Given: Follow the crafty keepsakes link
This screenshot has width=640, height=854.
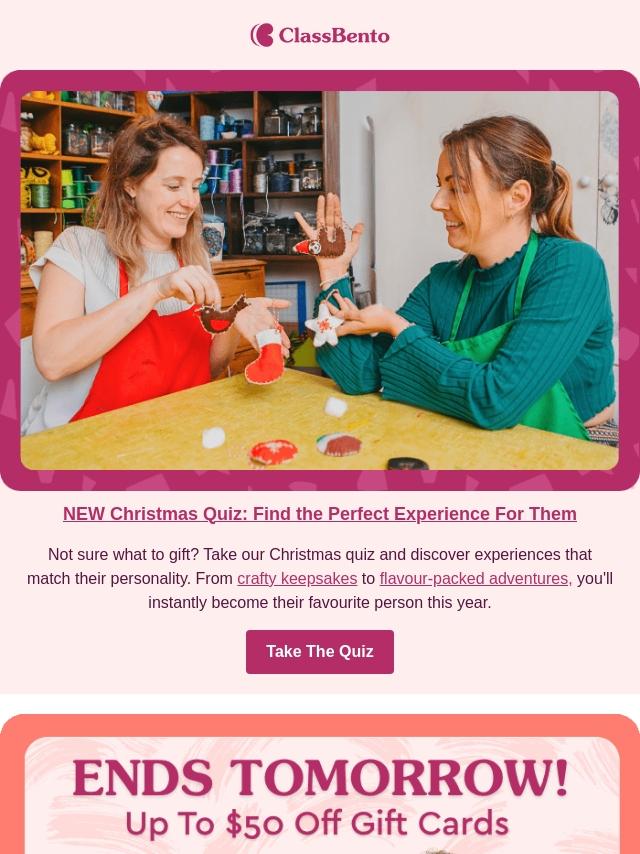Looking at the screenshot, I should coord(297,579).
